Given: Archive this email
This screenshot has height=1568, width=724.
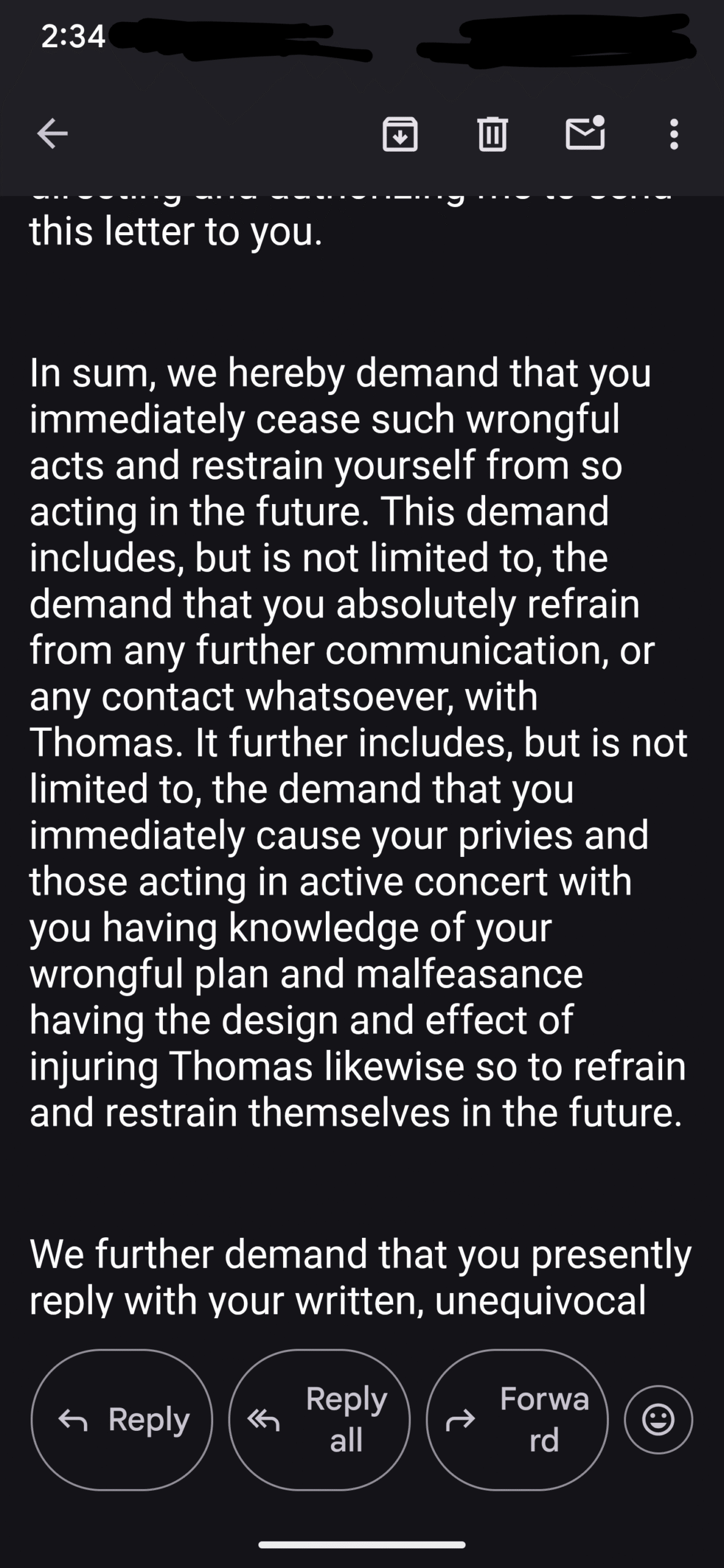Looking at the screenshot, I should (400, 134).
